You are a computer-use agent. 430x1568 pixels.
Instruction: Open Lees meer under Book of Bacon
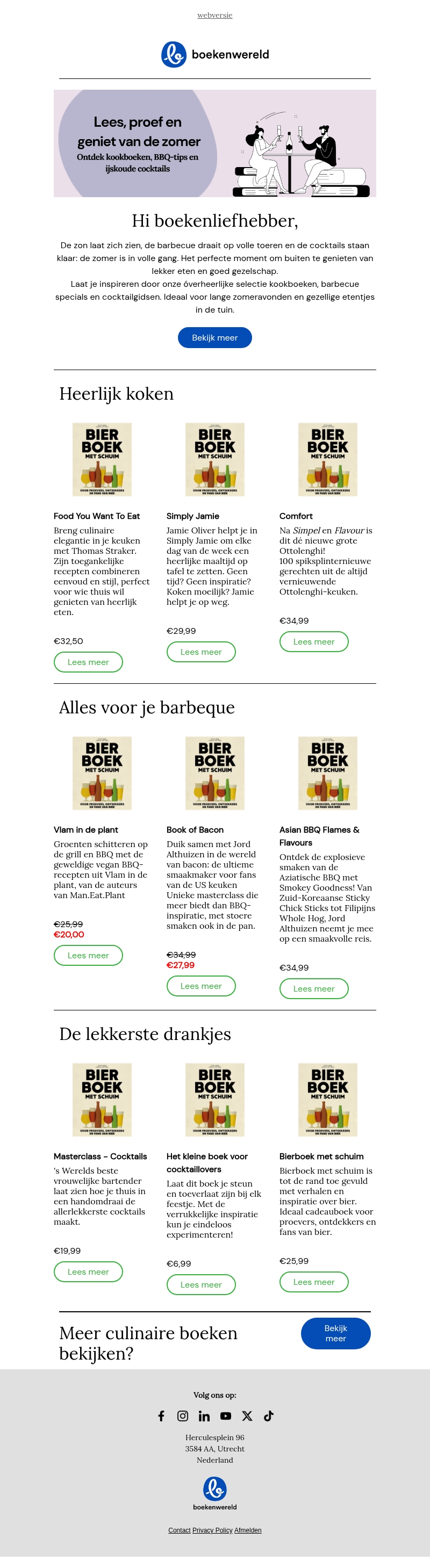201,986
